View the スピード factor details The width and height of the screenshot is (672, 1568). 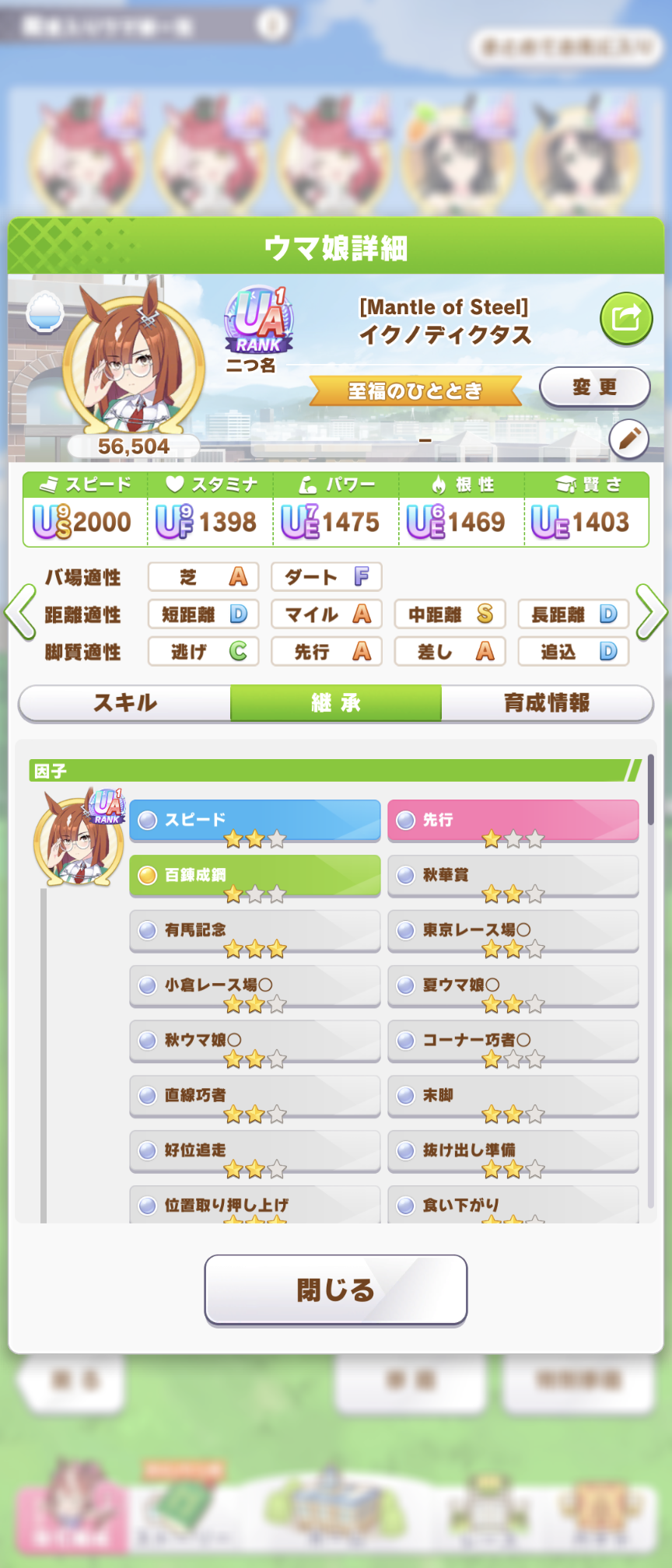pyautogui.click(x=254, y=821)
